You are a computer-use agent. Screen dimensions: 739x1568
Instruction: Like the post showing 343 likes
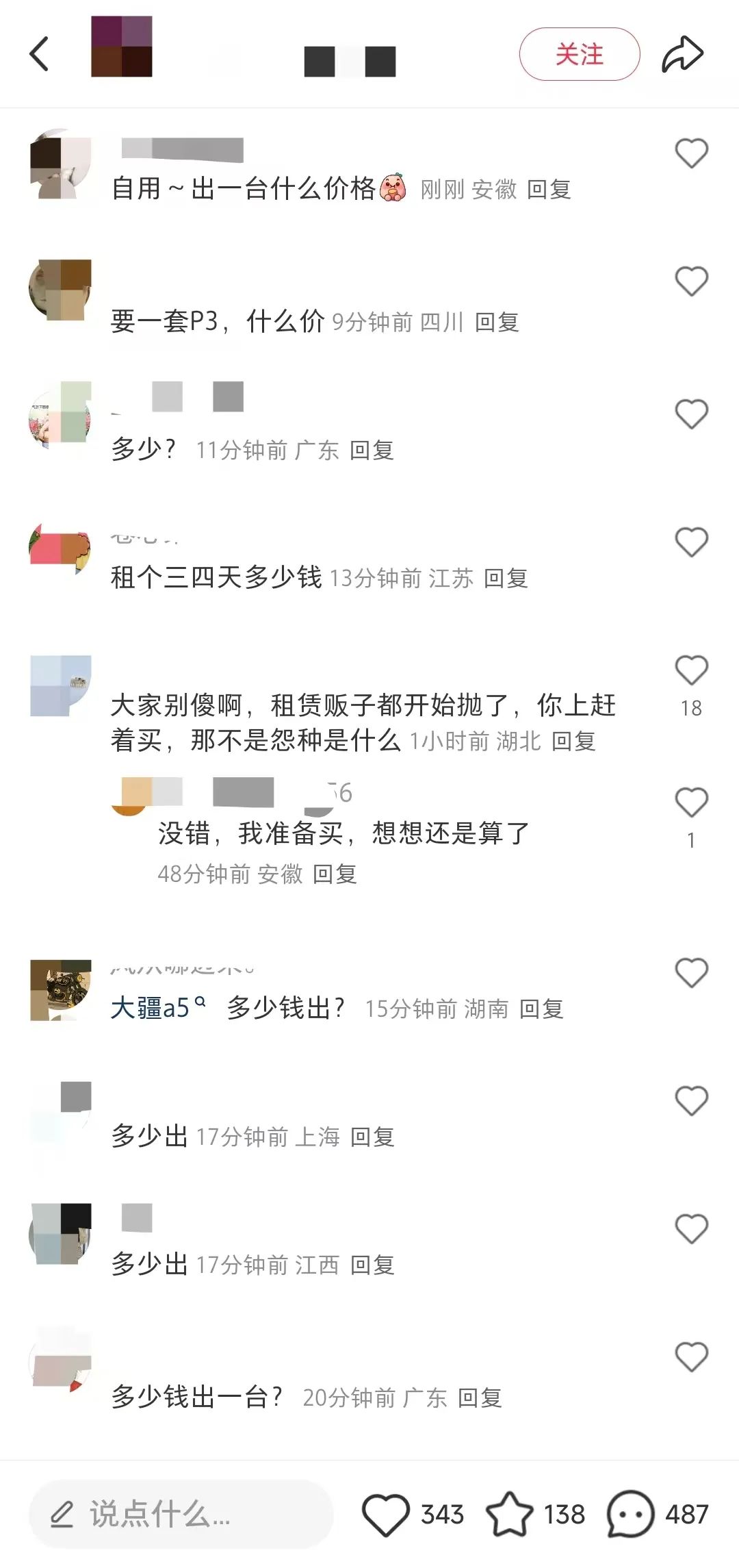pyautogui.click(x=385, y=1515)
